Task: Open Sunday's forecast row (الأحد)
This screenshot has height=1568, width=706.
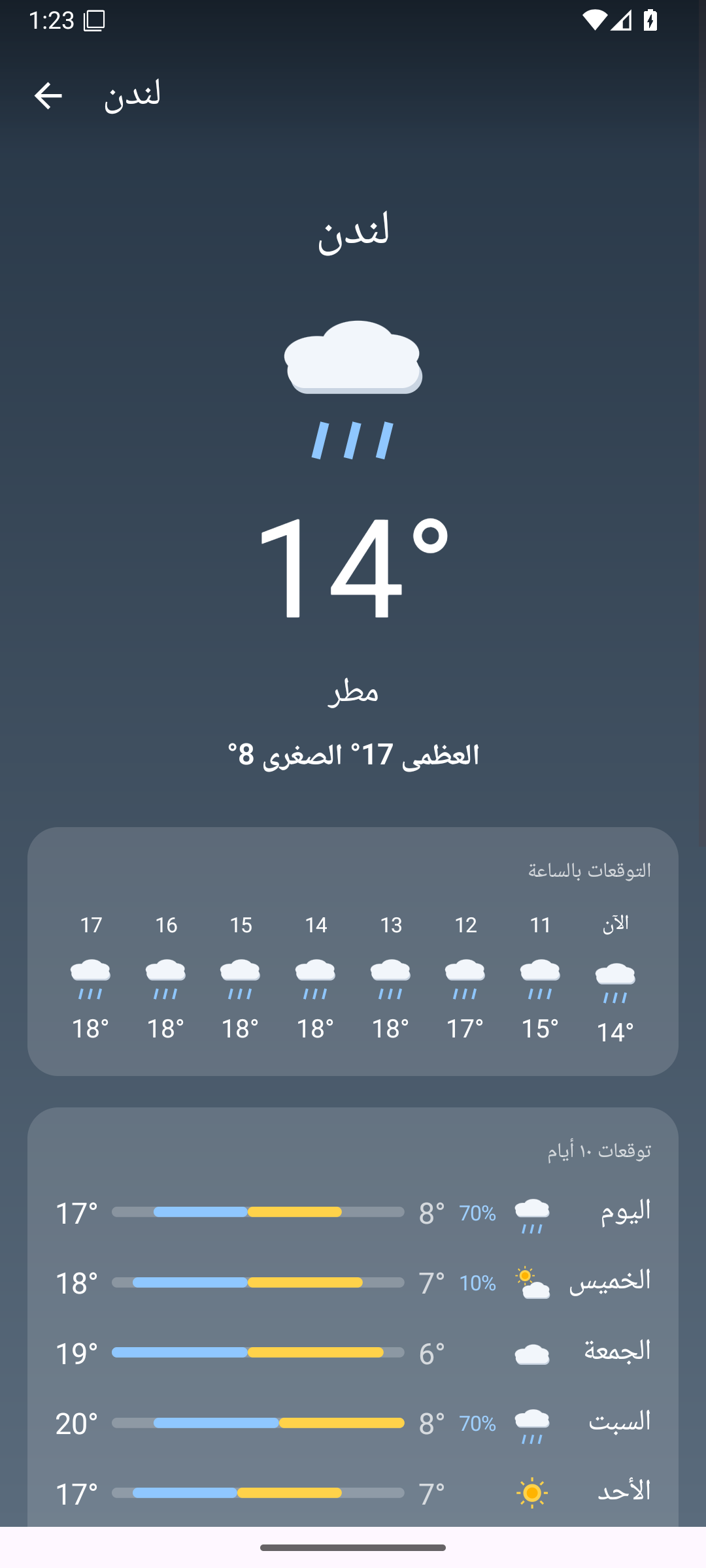Action: coord(353,1493)
